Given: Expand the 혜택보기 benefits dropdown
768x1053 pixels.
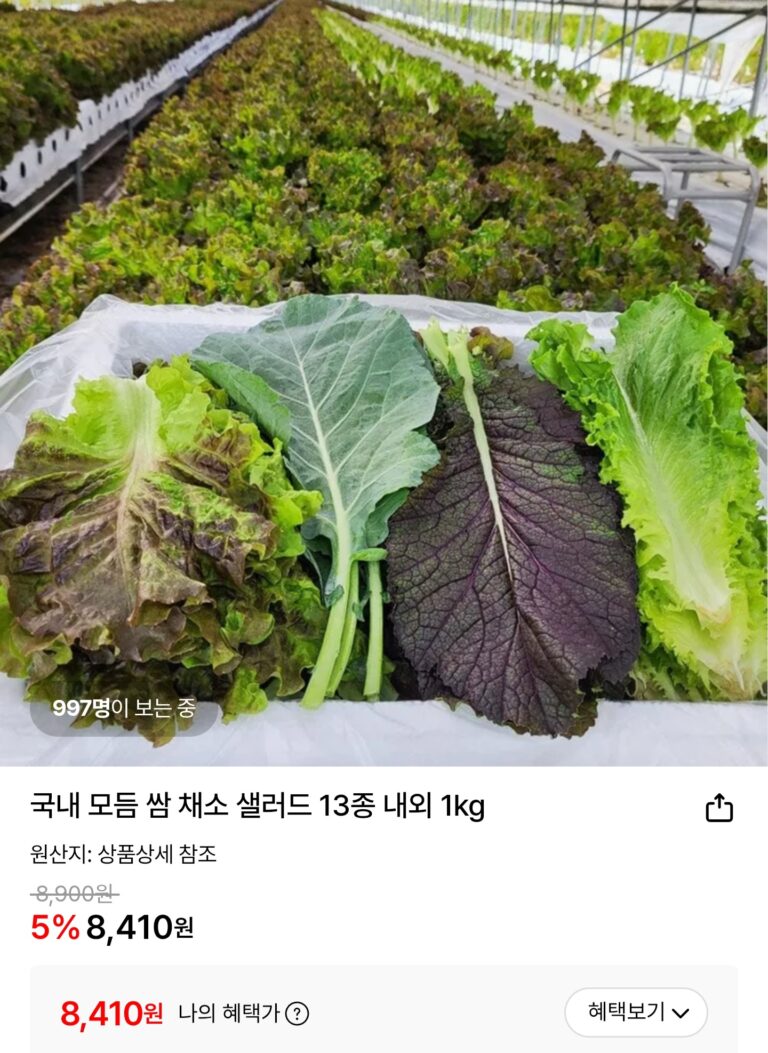Looking at the screenshot, I should coord(637,1012).
